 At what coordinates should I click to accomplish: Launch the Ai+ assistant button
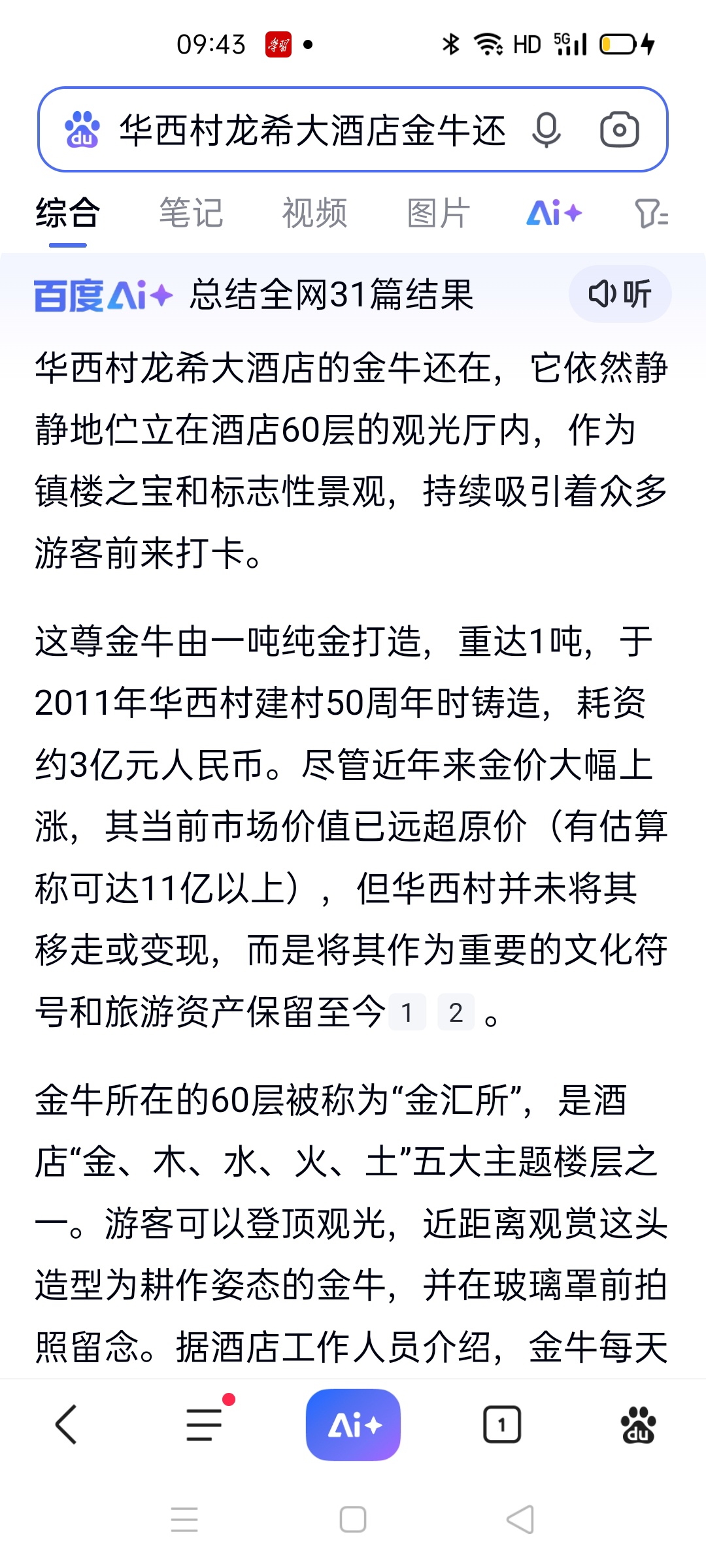point(353,1424)
